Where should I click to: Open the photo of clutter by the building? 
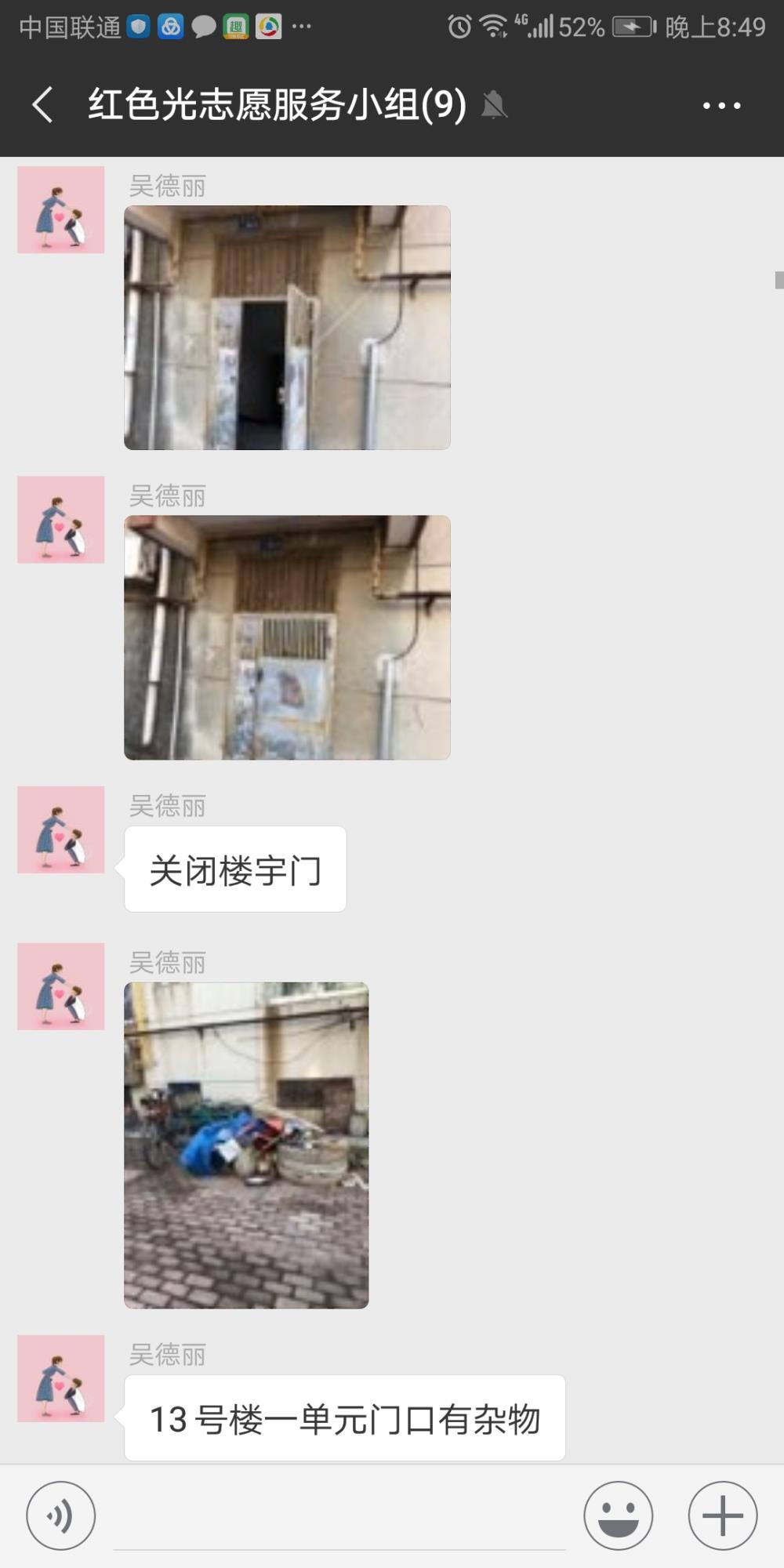point(246,1145)
